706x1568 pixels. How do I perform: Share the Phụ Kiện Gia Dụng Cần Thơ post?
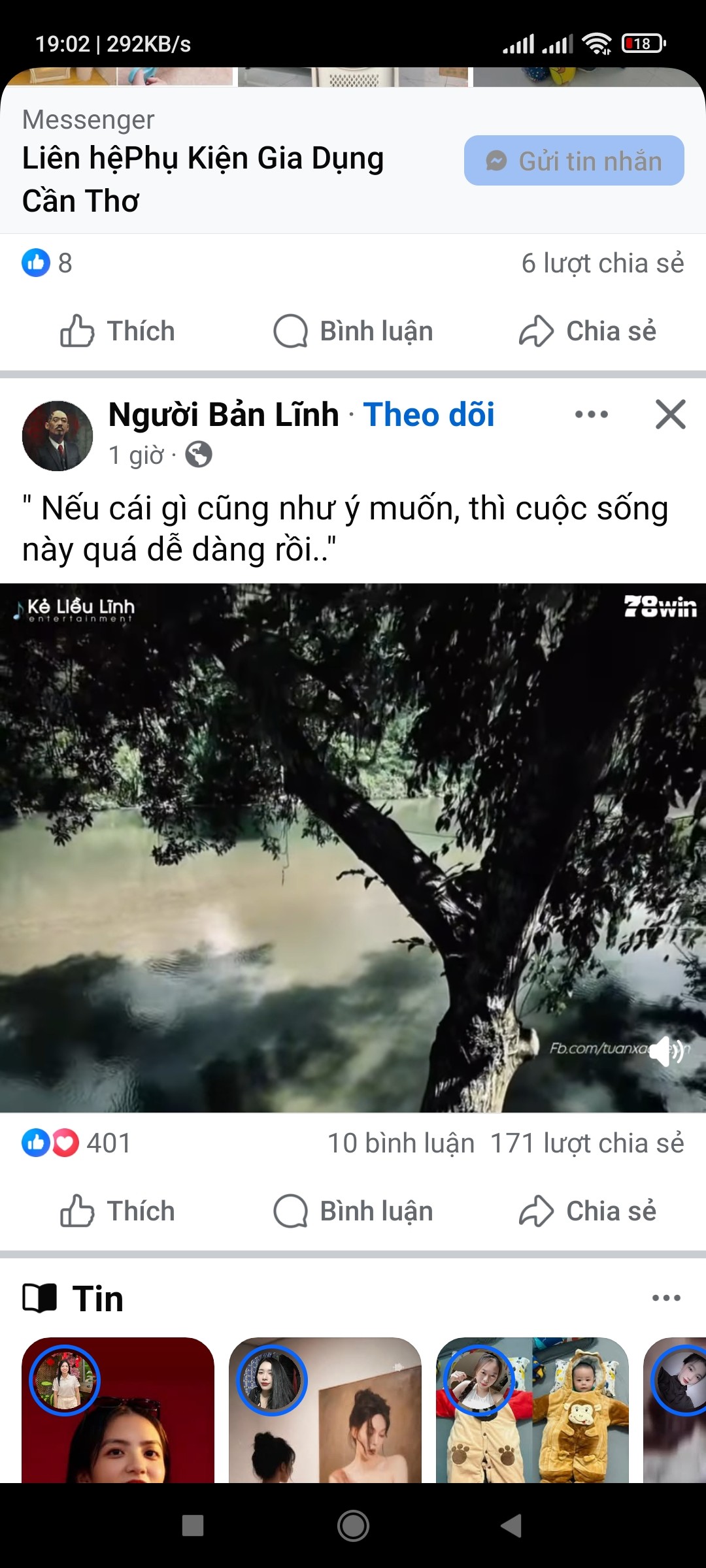(x=587, y=331)
